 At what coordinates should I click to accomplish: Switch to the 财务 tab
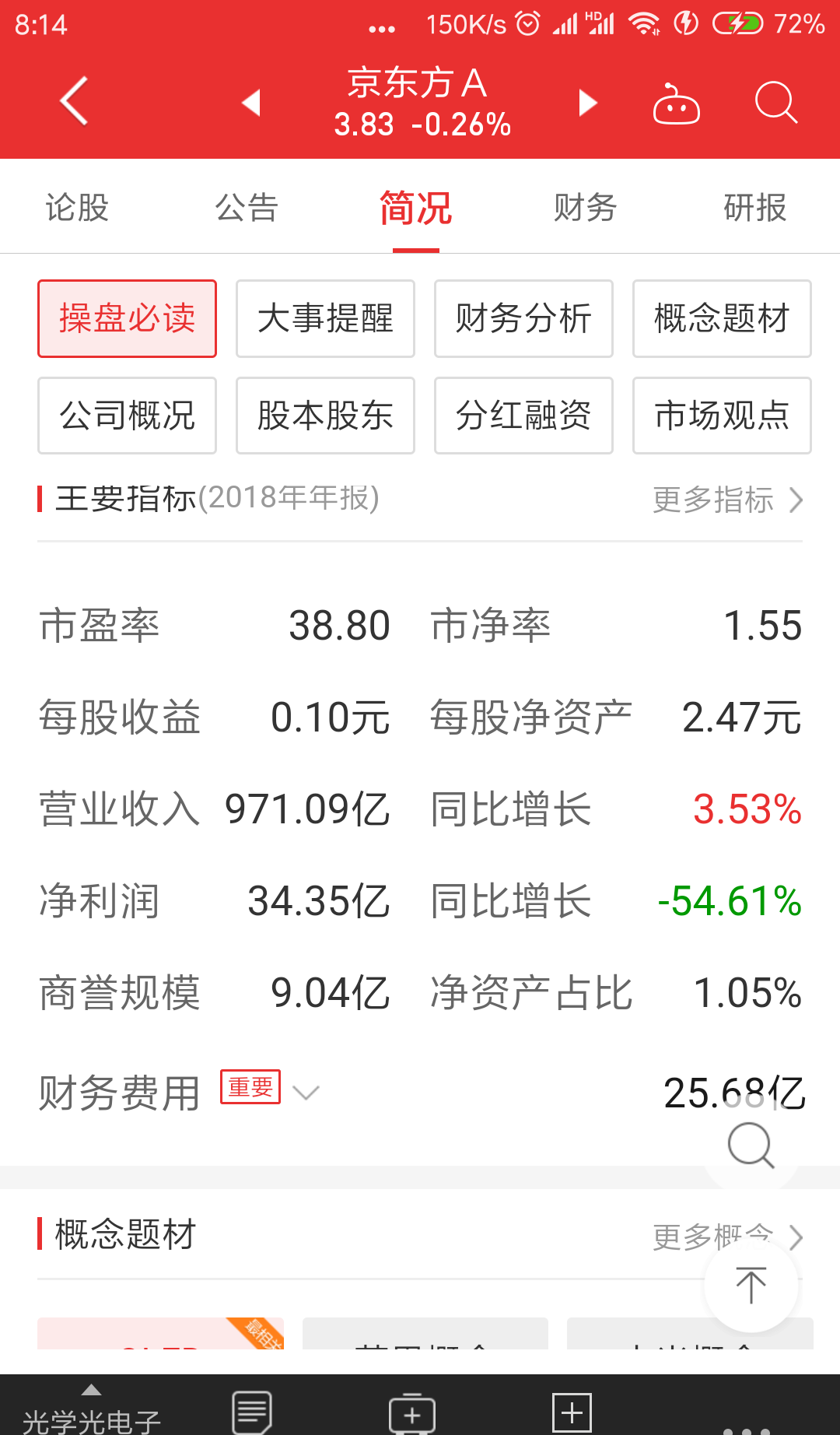[x=586, y=207]
